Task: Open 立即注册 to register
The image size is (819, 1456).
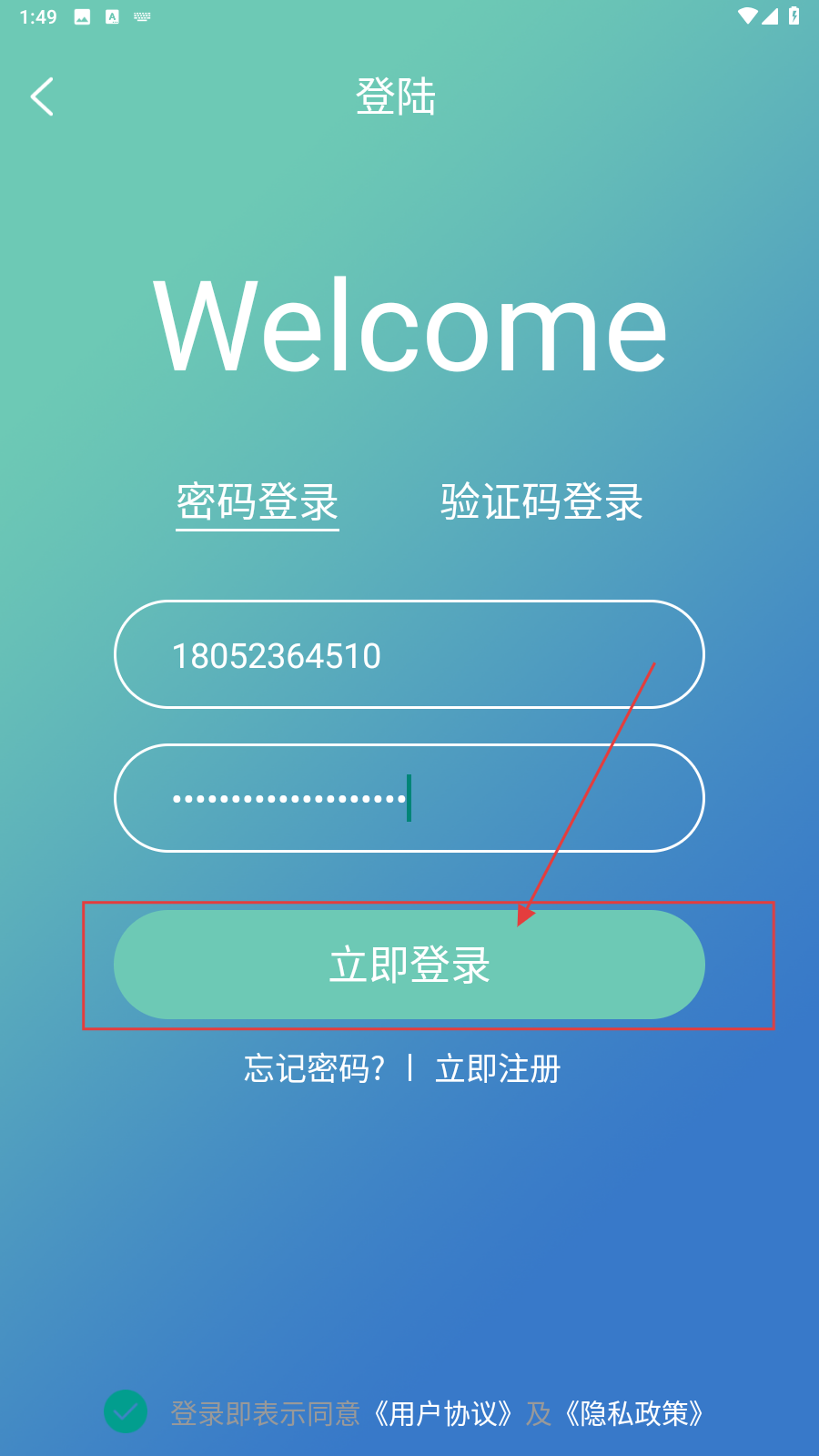Action: (498, 1068)
